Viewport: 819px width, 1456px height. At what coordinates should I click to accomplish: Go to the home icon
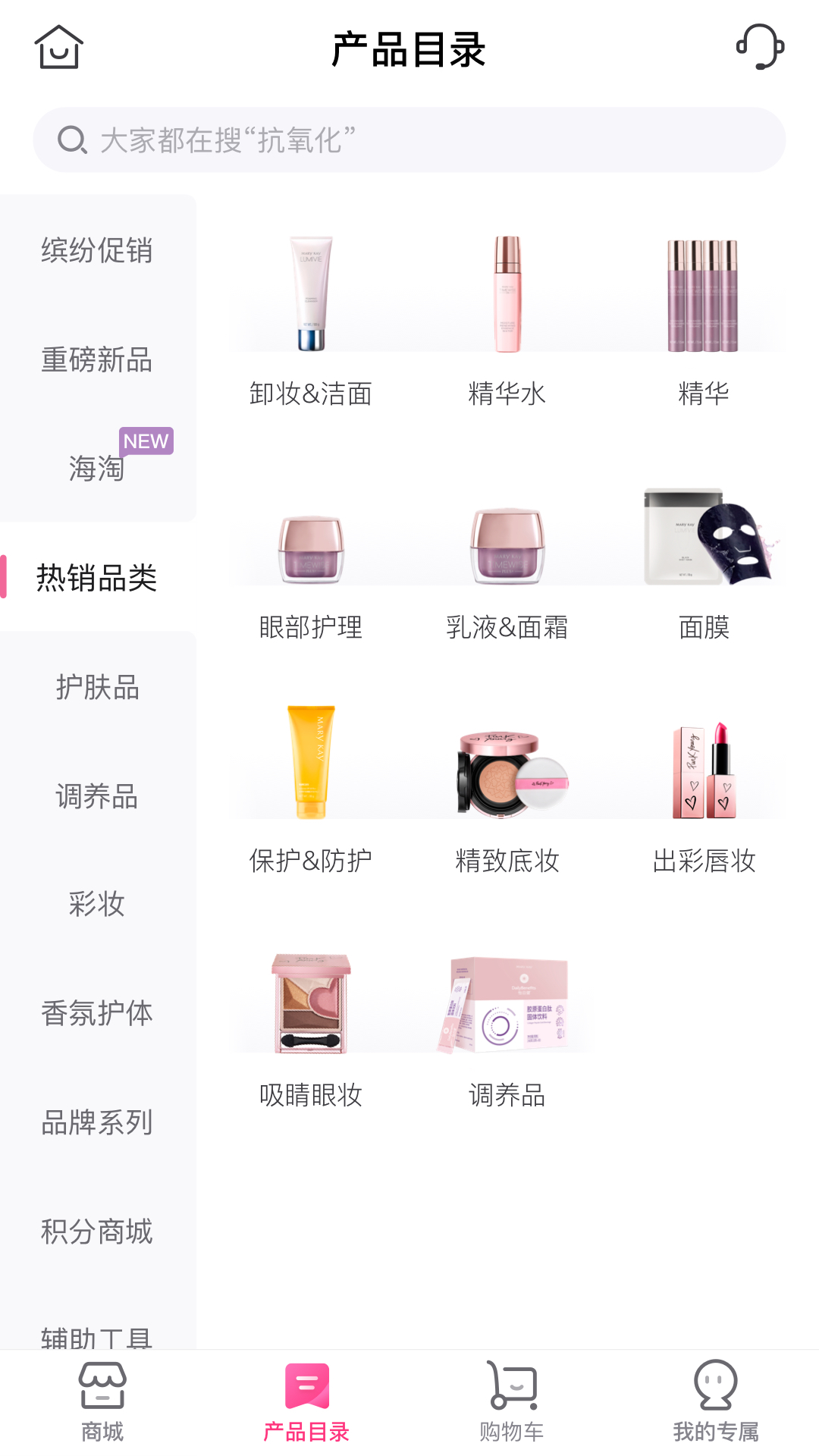pyautogui.click(x=58, y=47)
